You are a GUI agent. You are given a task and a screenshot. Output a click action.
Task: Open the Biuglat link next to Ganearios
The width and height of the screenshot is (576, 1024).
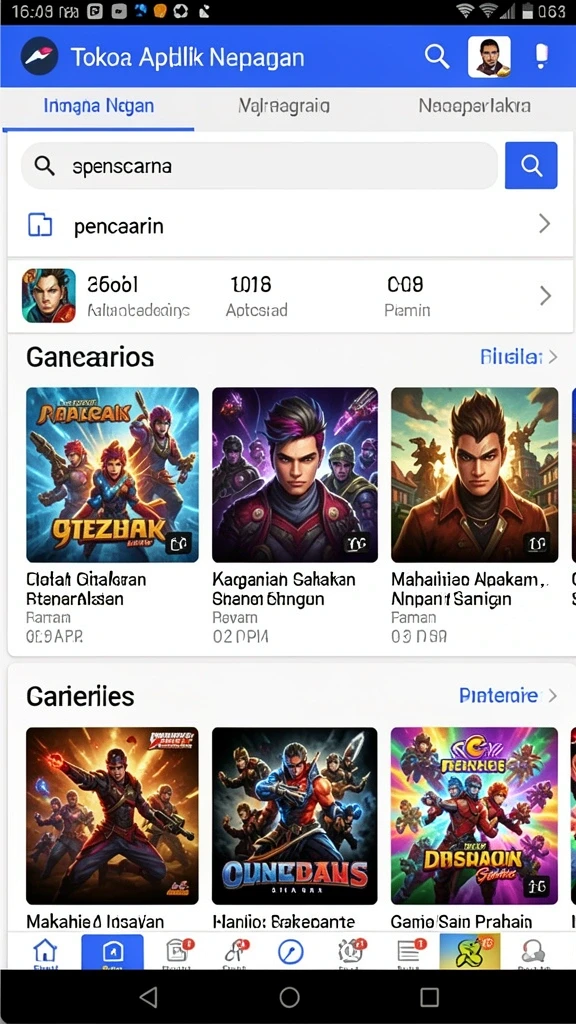[x=519, y=357]
